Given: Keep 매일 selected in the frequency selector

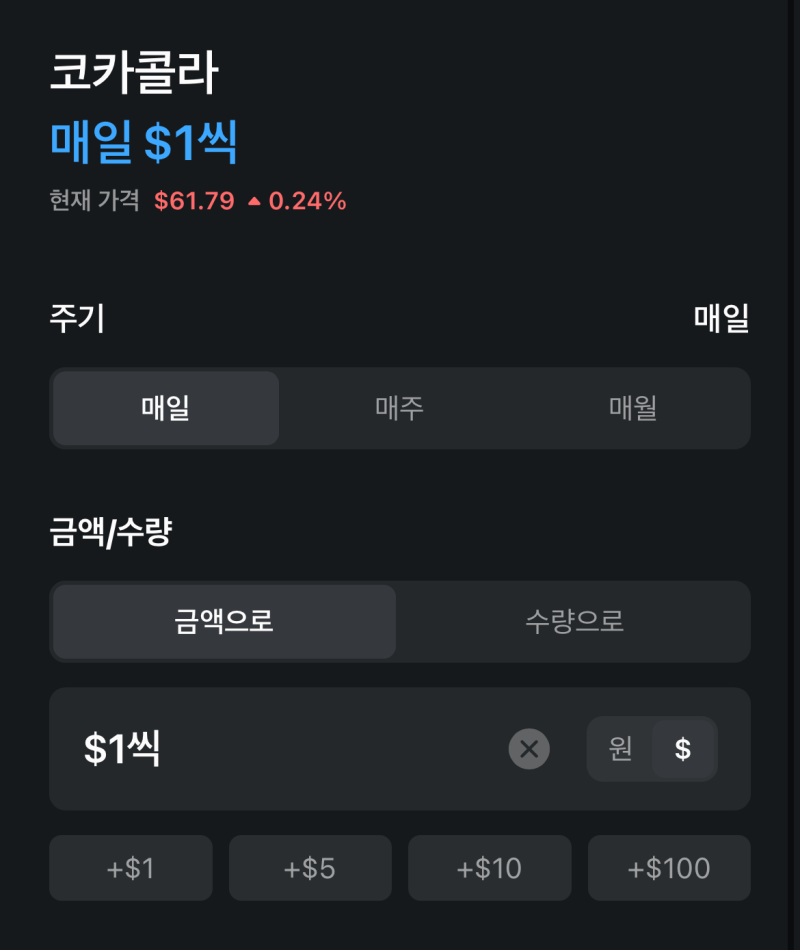Looking at the screenshot, I should point(165,408).
